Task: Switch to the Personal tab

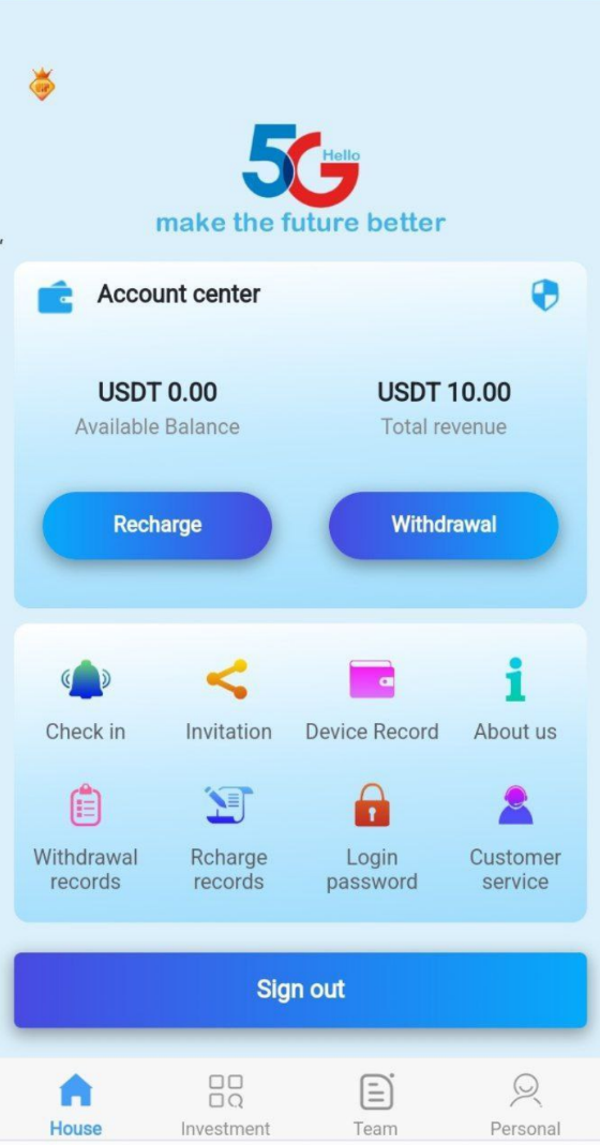Action: [x=525, y=1103]
